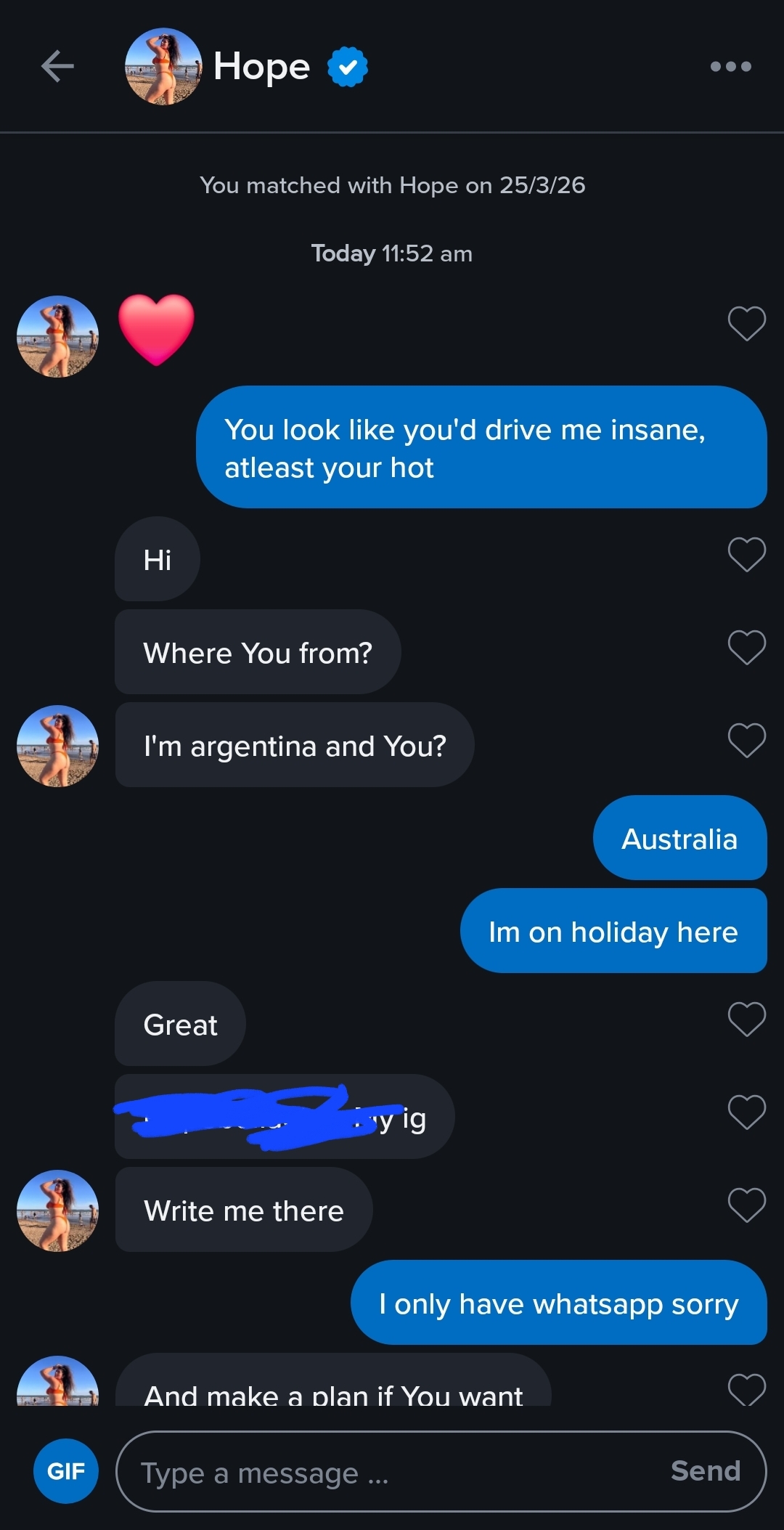Open Hope's name in the header
This screenshot has width=784, height=1530.
(x=261, y=67)
